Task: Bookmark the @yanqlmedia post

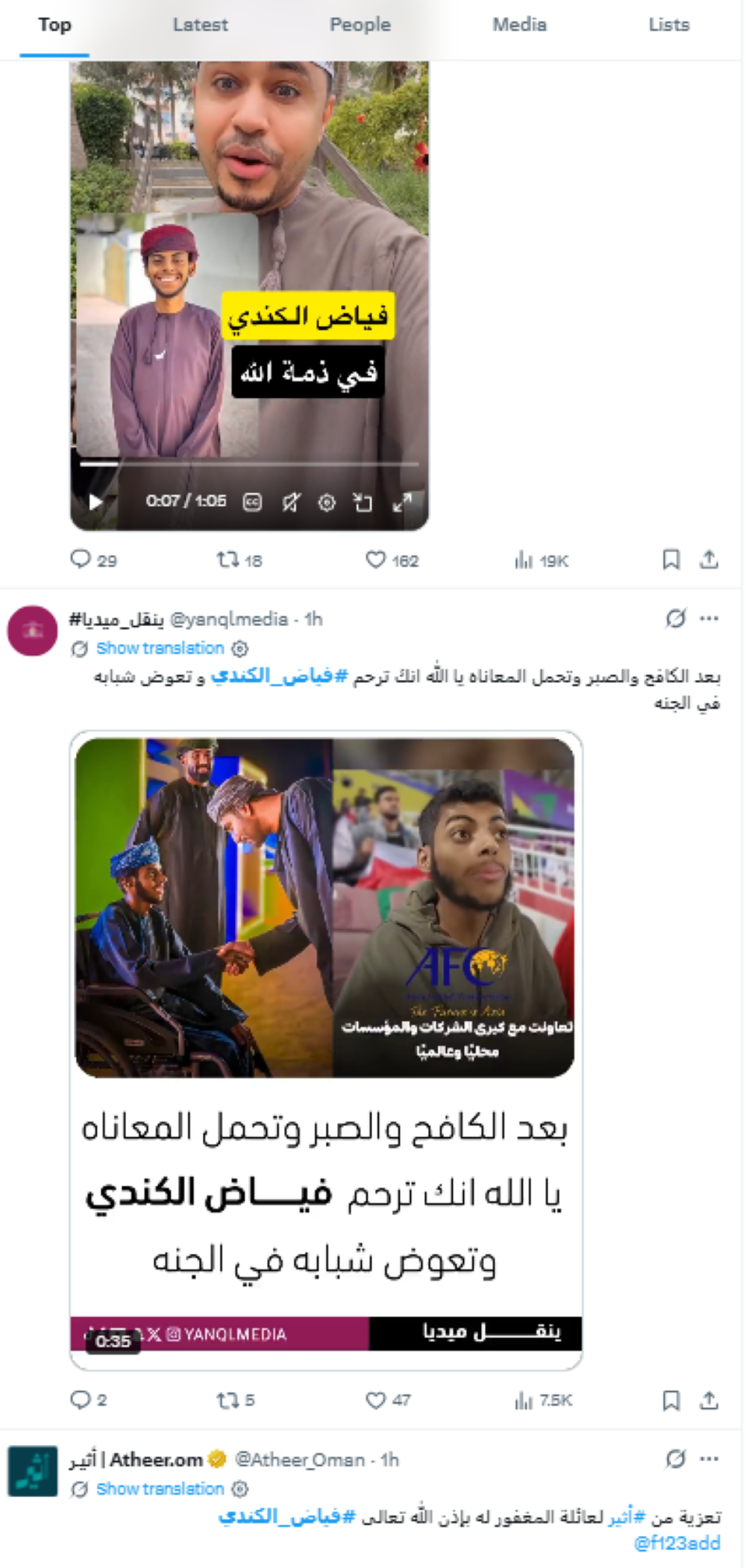Action: coord(671,1400)
